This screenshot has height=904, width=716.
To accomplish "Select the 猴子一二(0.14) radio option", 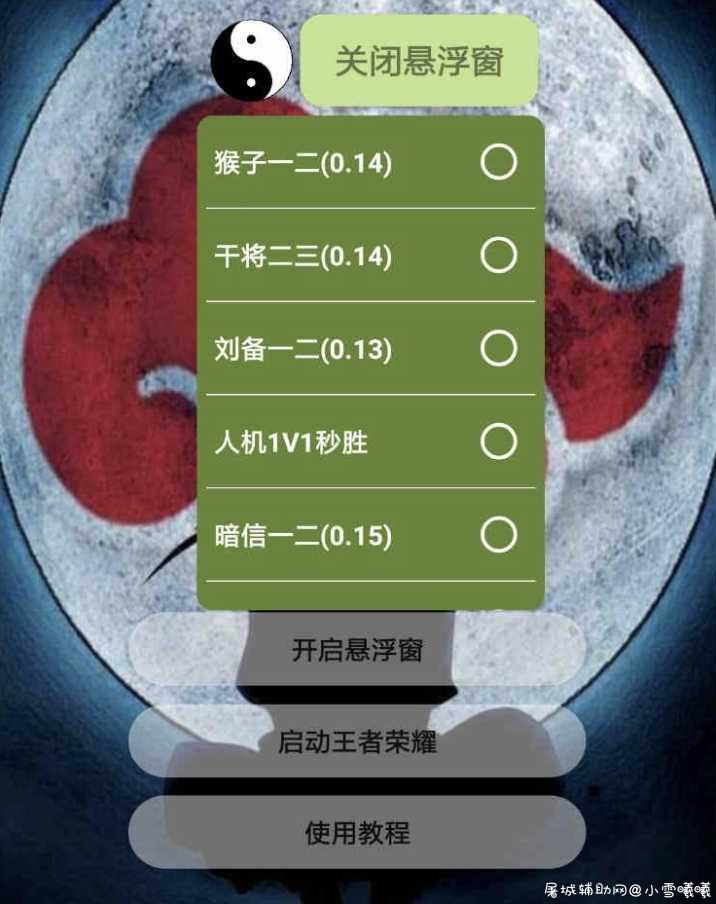I will tap(498, 162).
